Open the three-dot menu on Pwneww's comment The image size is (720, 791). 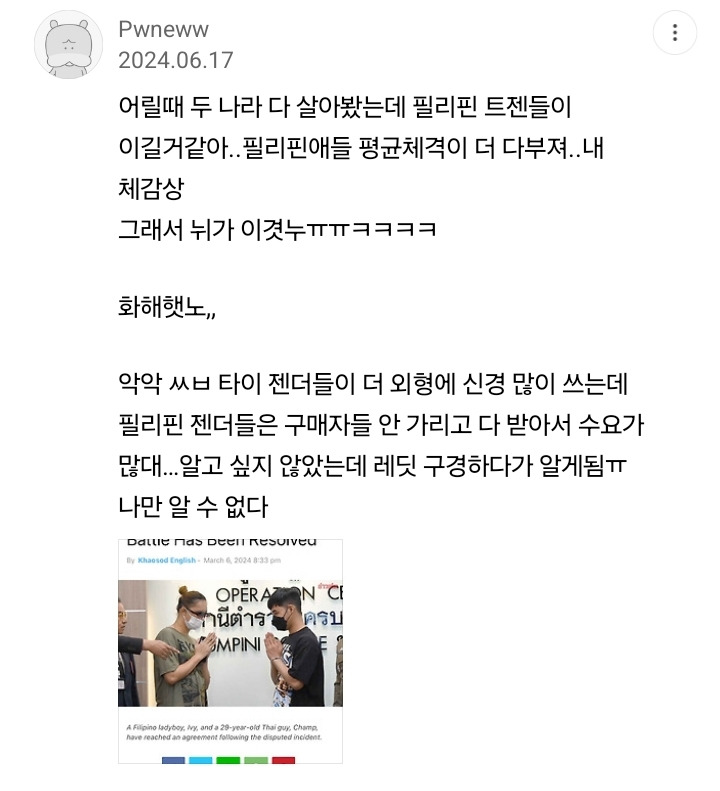[x=675, y=33]
